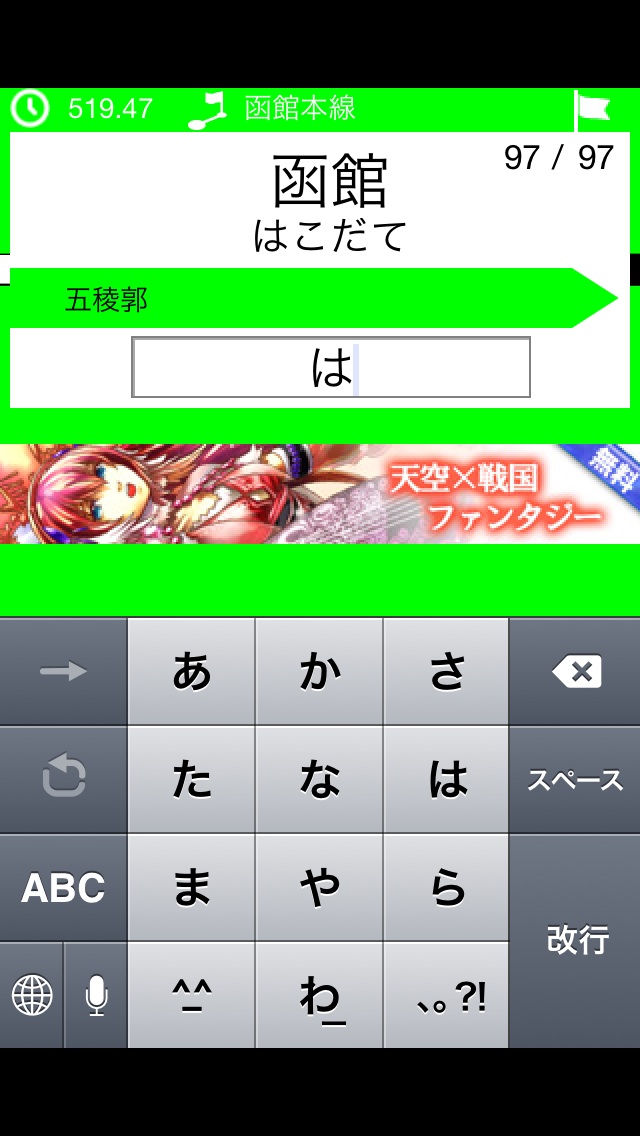
Task: Start dictation with the microphone key
Action: point(96,996)
